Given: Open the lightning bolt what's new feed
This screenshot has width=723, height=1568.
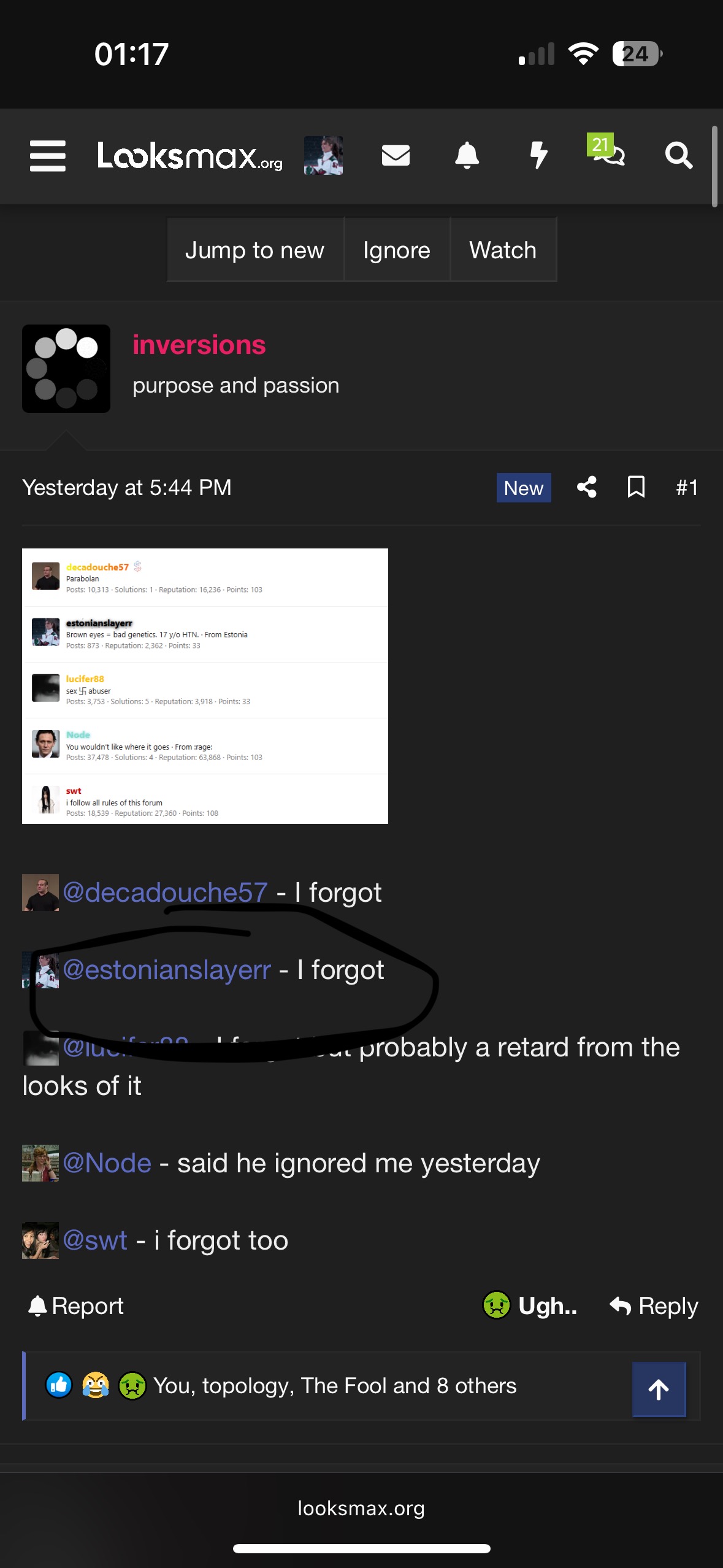Looking at the screenshot, I should (x=538, y=156).
